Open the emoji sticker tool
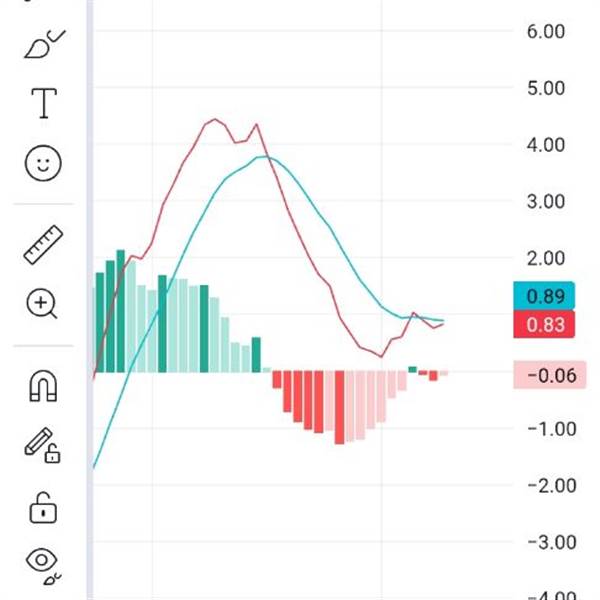The image size is (600, 600). coord(43,164)
